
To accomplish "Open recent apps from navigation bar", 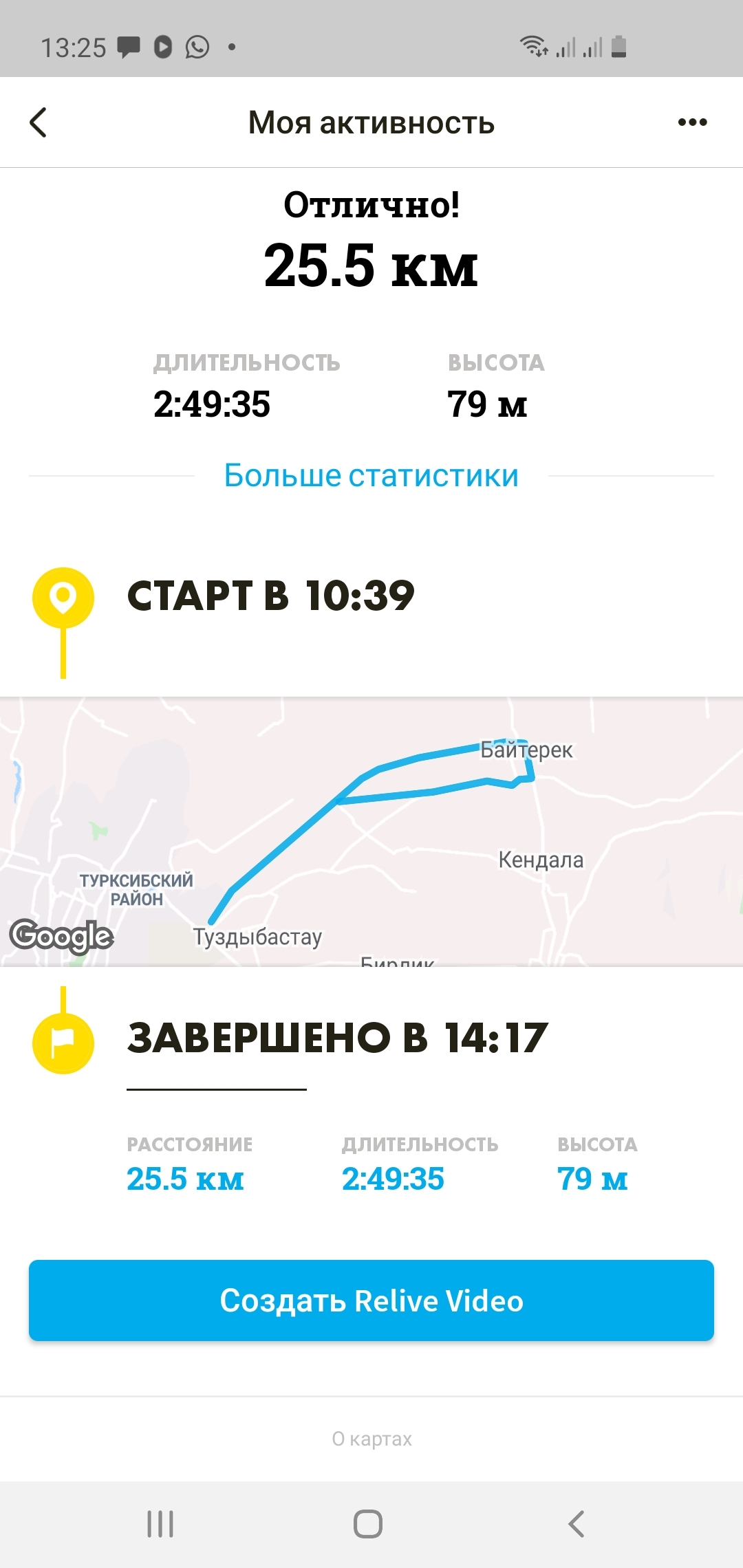I will pyautogui.click(x=160, y=1524).
